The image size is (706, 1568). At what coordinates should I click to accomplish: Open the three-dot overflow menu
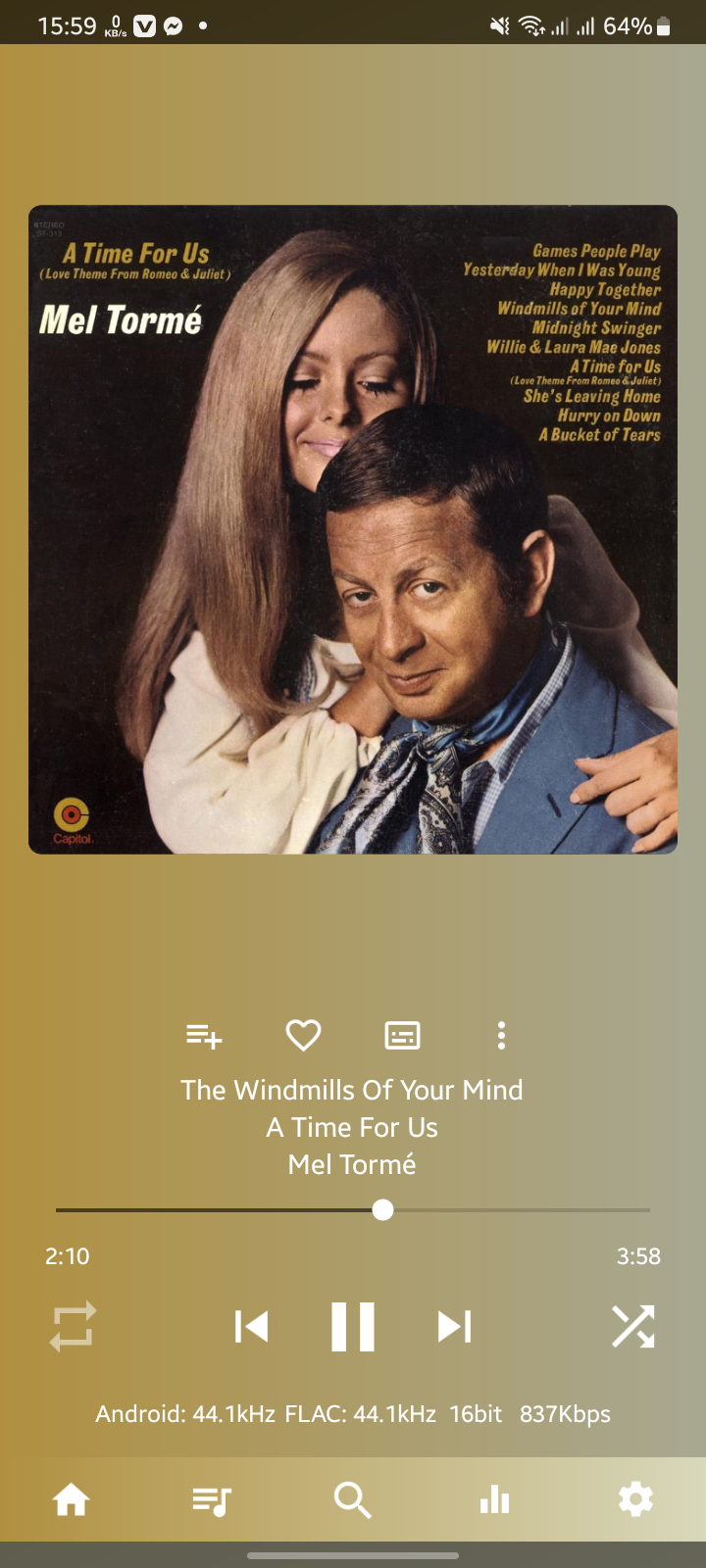501,1035
